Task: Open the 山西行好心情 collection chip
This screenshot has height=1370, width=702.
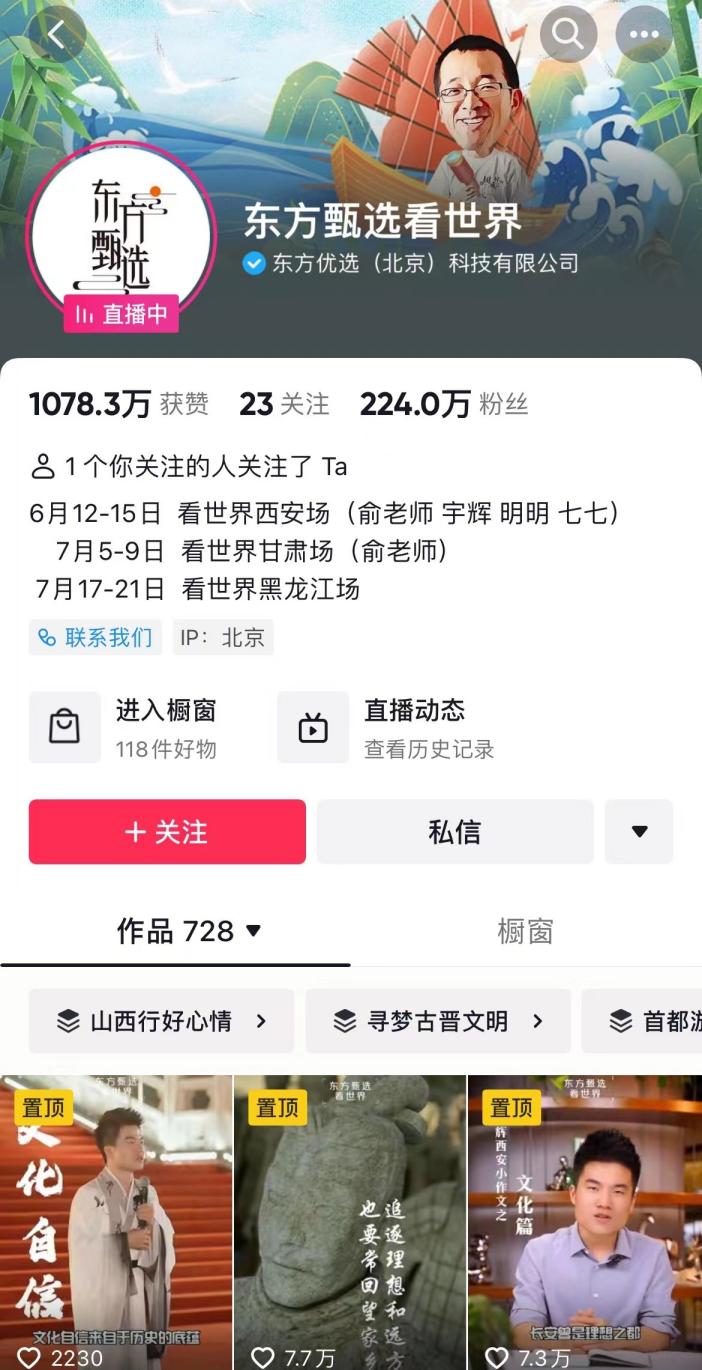Action: pyautogui.click(x=161, y=1021)
